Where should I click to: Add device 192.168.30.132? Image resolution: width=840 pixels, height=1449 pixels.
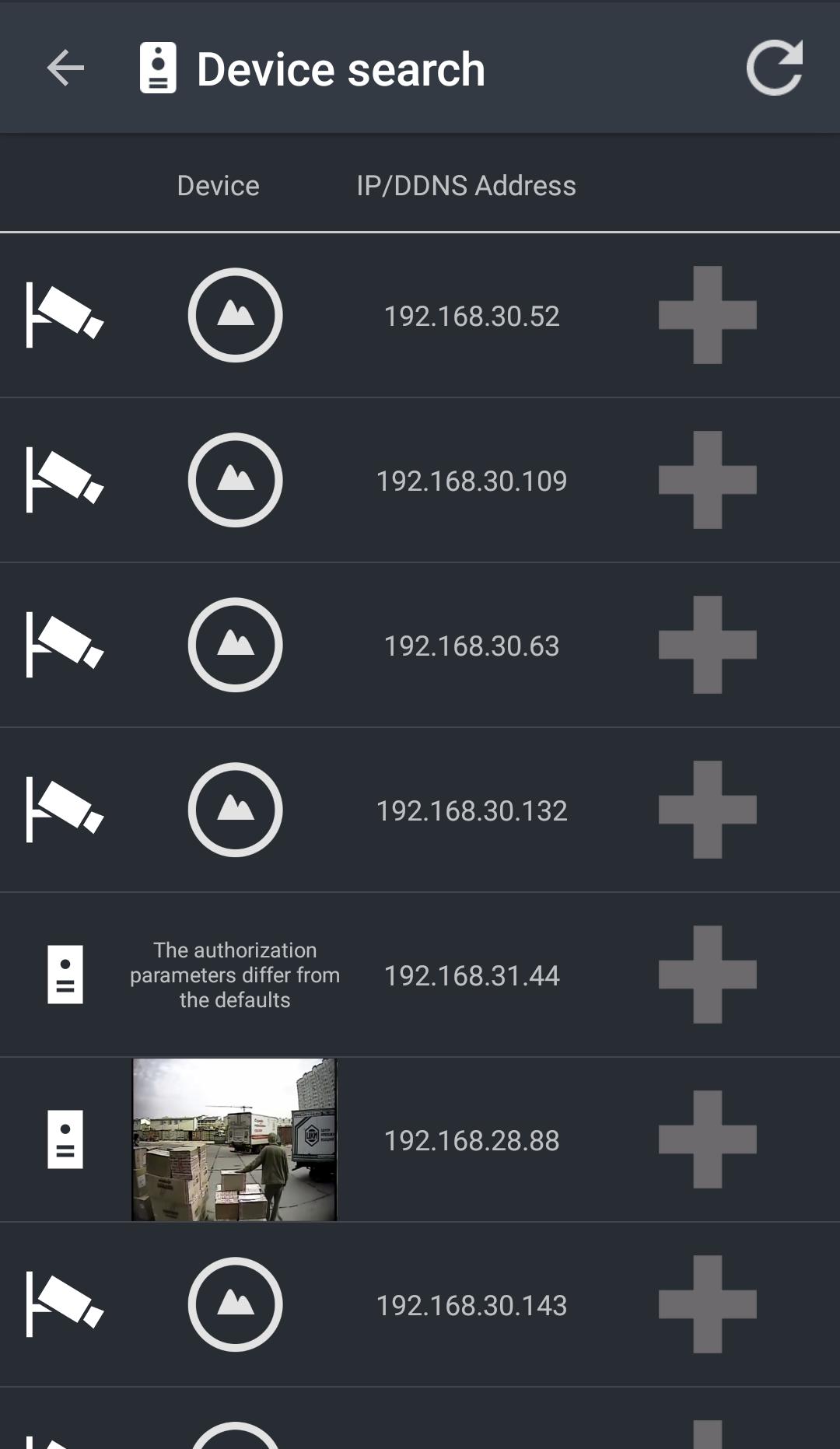click(707, 810)
